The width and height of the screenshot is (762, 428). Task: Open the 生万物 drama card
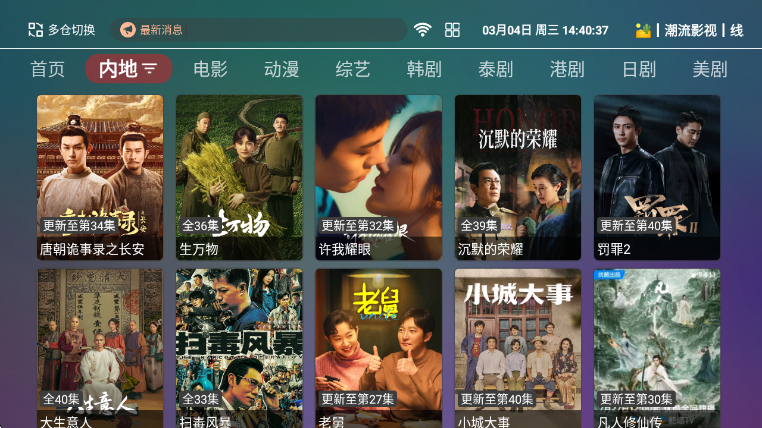(239, 177)
